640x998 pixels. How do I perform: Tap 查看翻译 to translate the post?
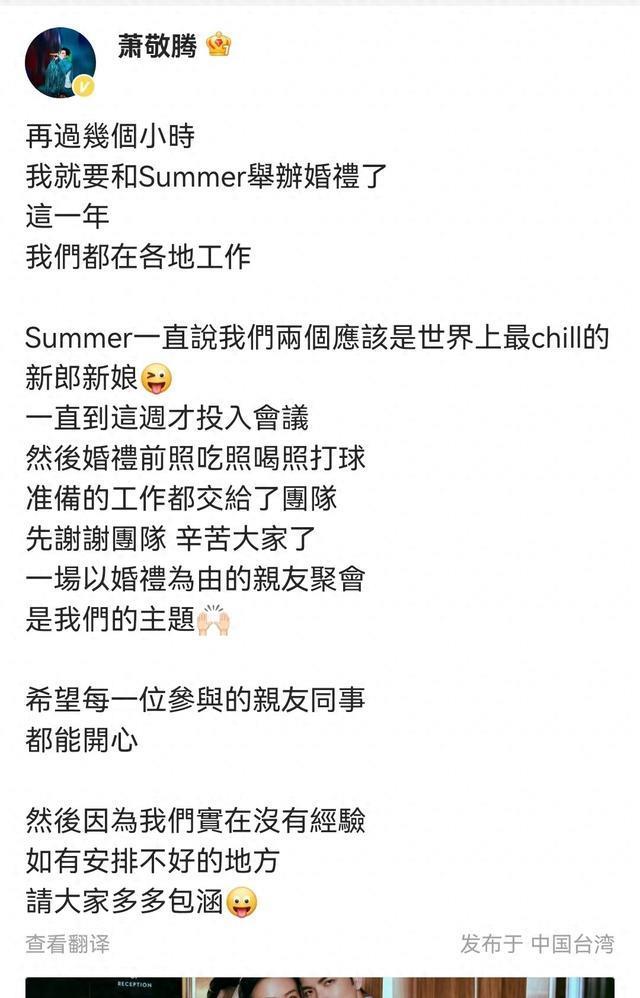(67, 943)
